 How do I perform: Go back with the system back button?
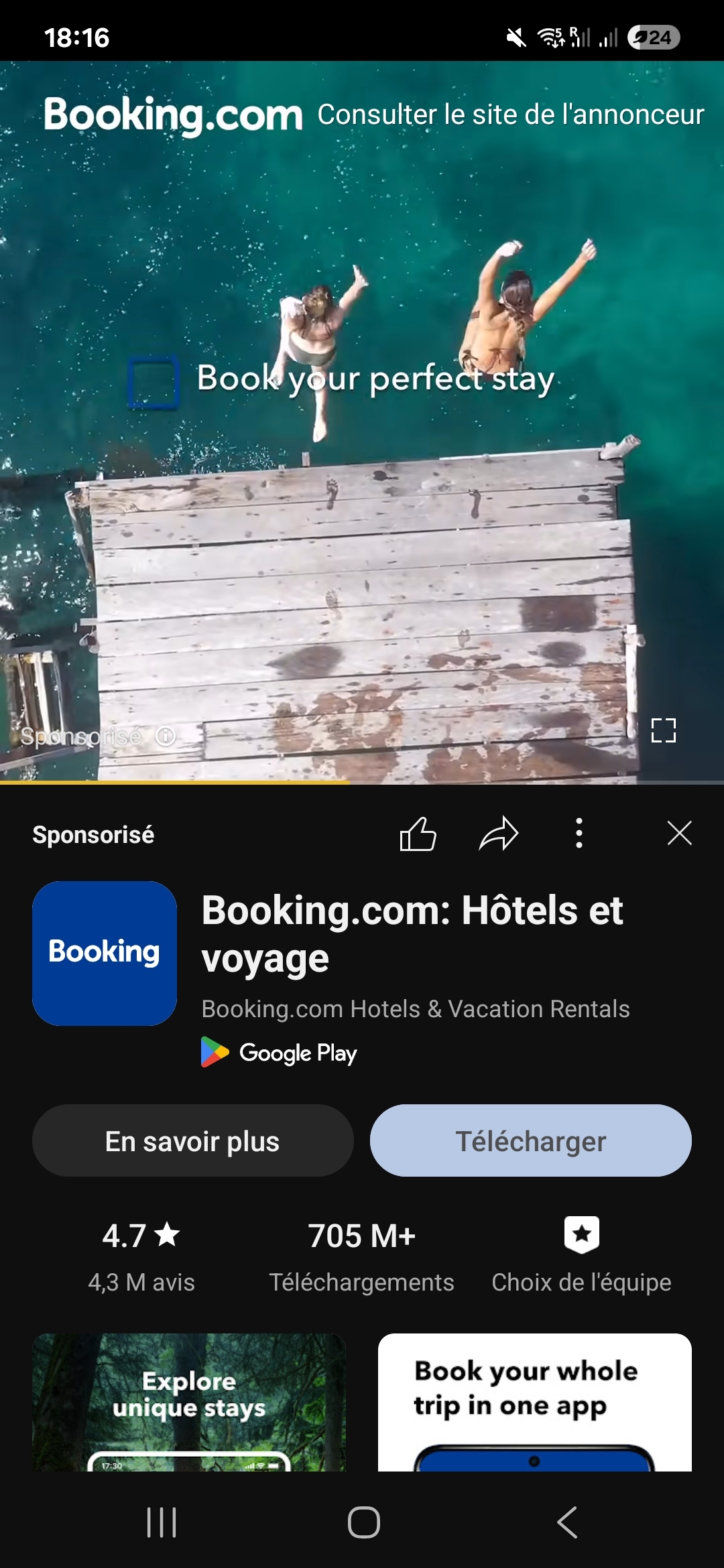pos(567,1522)
